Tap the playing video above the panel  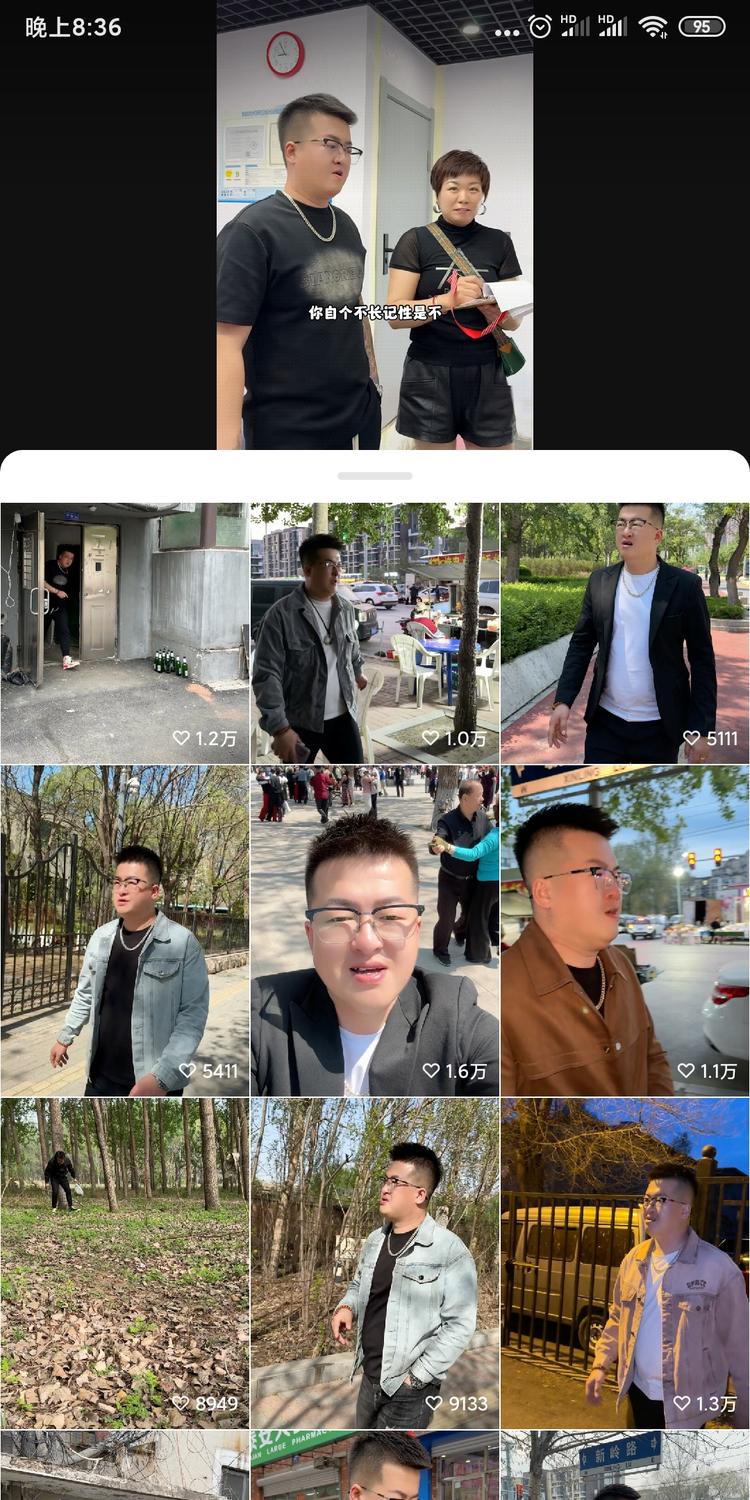pos(375,225)
